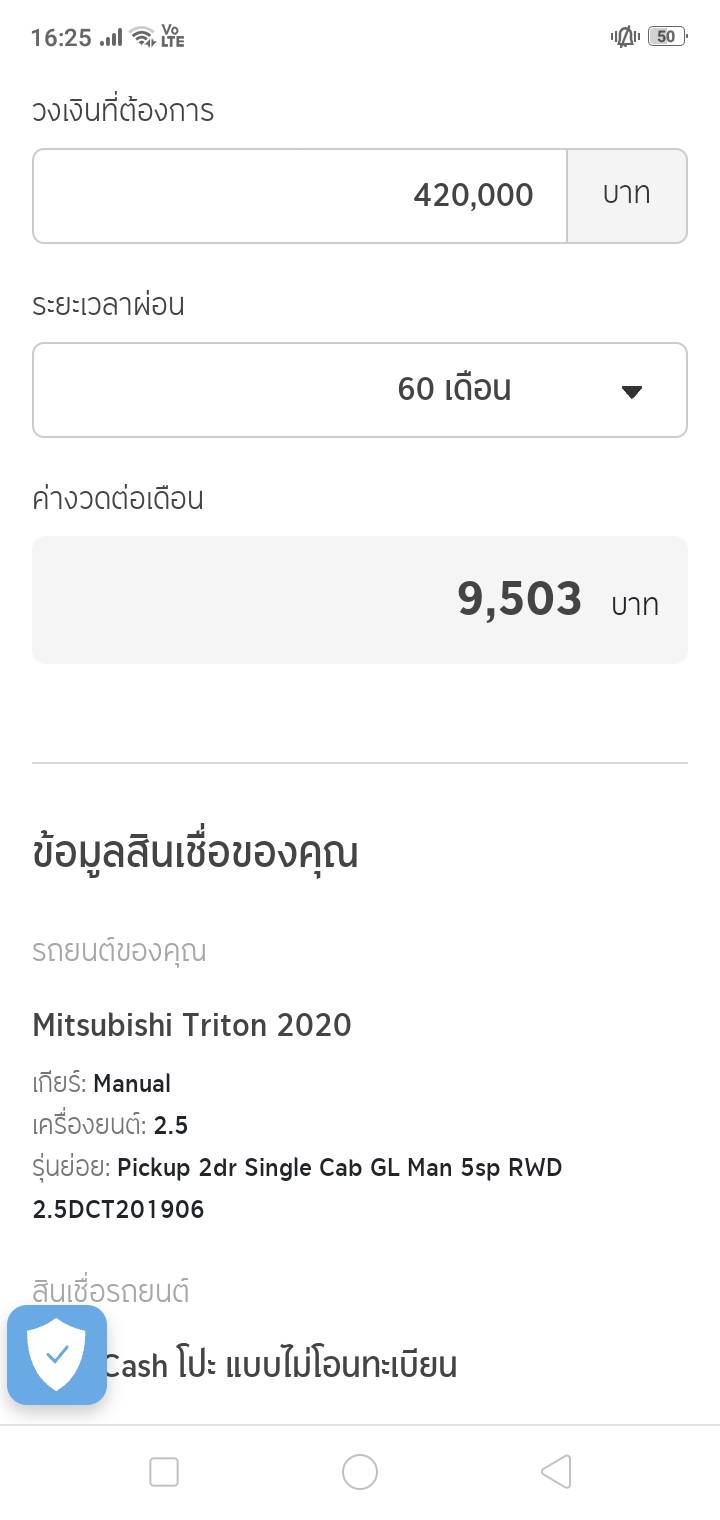Edit the 420,000 loan amount field
This screenshot has height=1520, width=720.
(300, 196)
